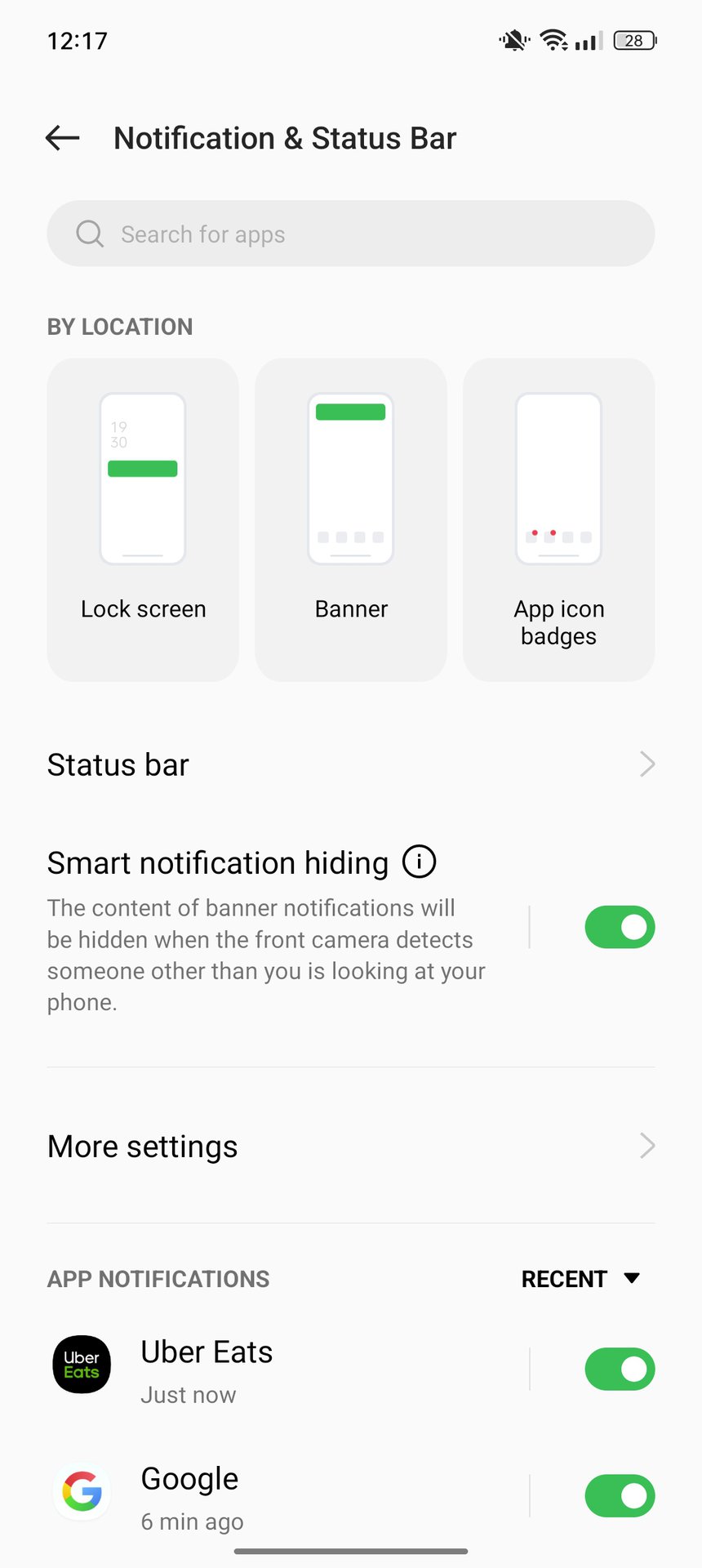
Task: Open the Status bar settings row
Action: point(351,764)
